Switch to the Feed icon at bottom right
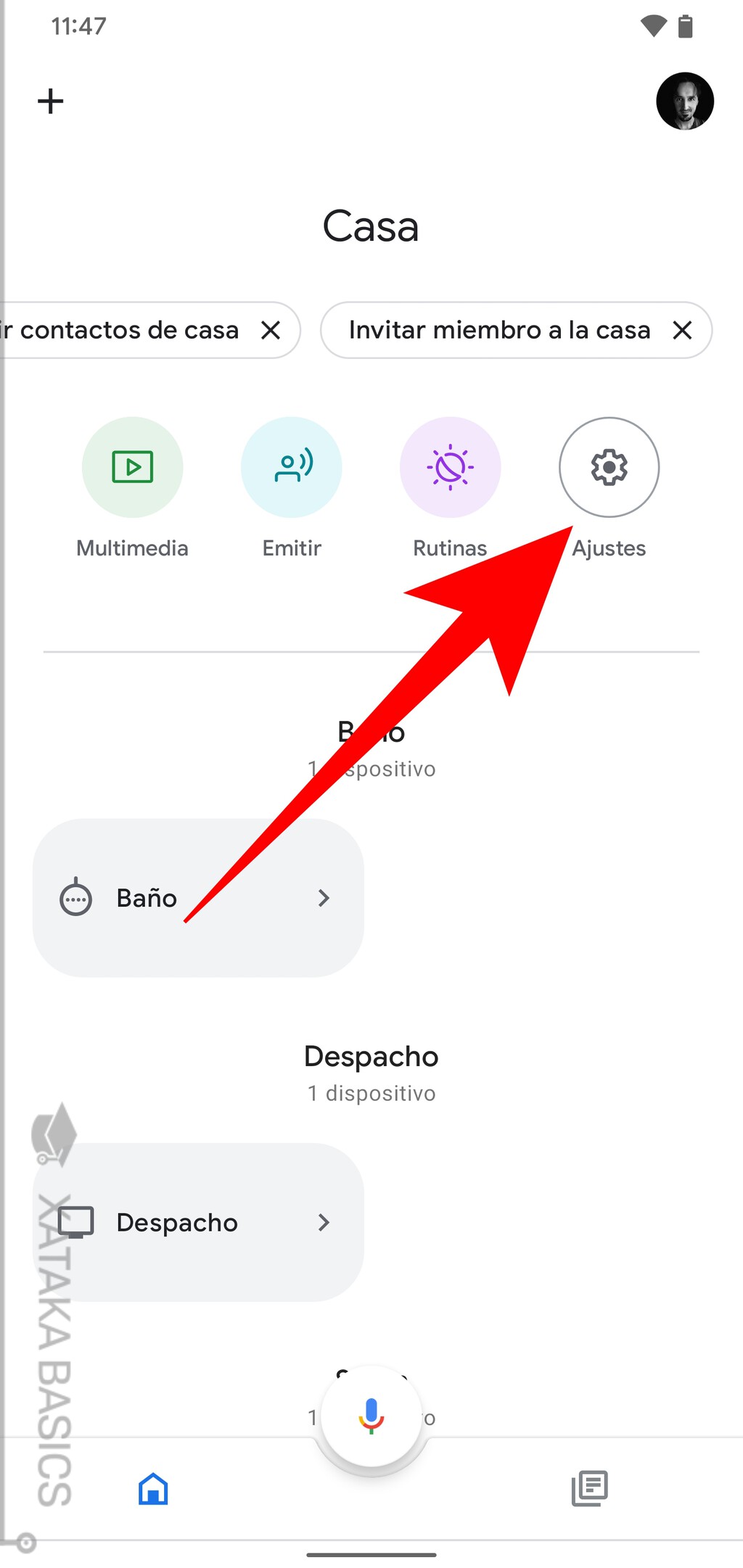The image size is (743, 1568). [x=590, y=1488]
